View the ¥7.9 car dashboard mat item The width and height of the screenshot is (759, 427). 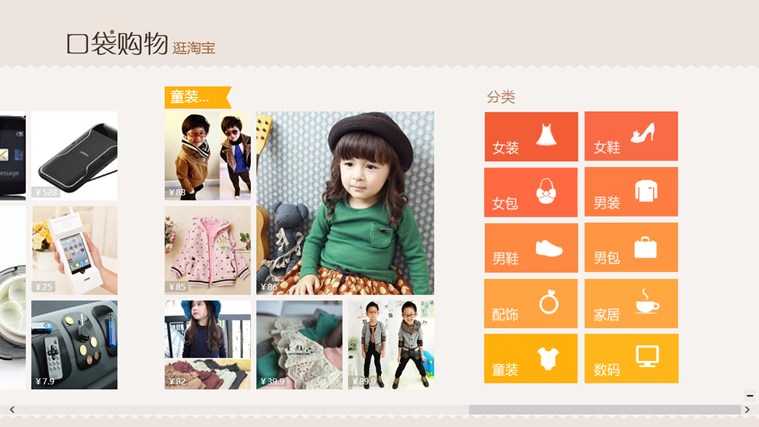point(74,344)
